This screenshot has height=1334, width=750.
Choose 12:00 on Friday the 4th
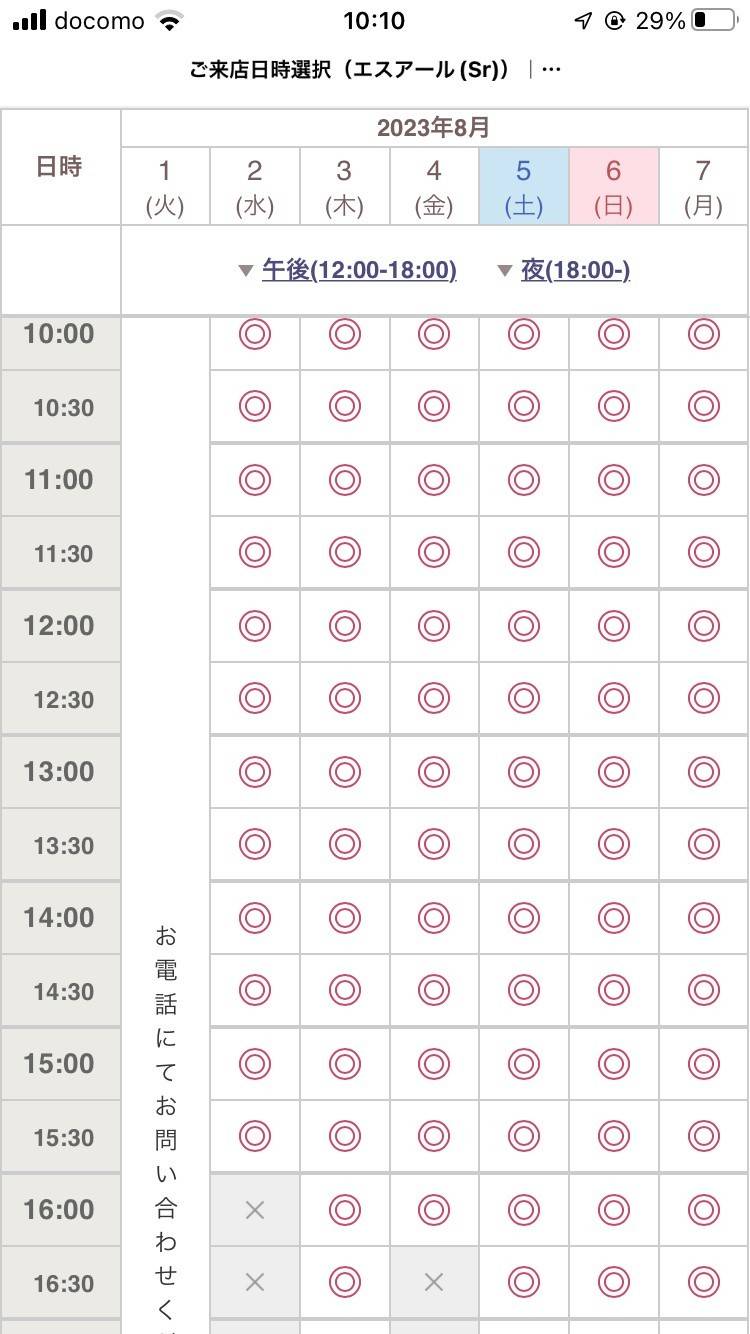[x=434, y=625]
